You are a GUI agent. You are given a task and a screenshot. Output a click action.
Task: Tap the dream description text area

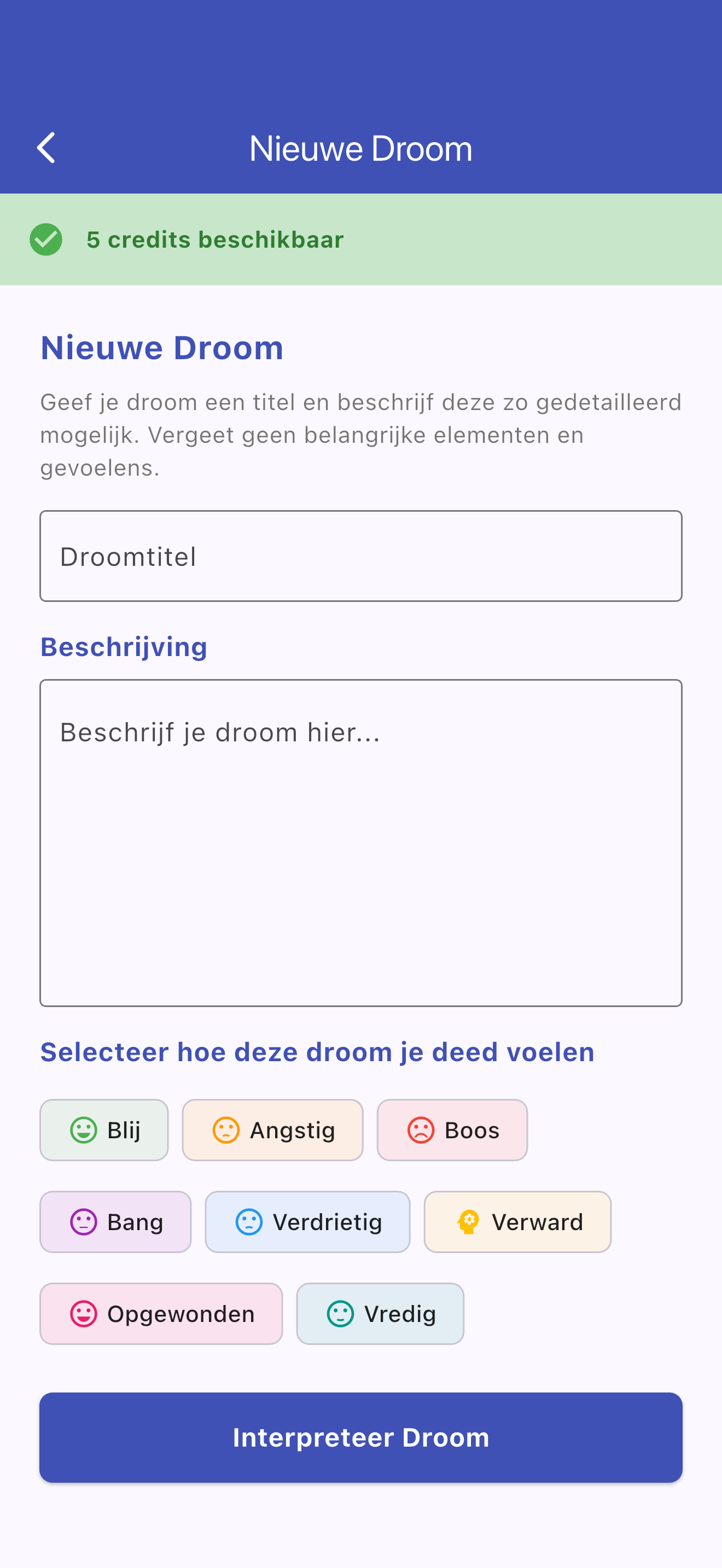click(x=361, y=840)
